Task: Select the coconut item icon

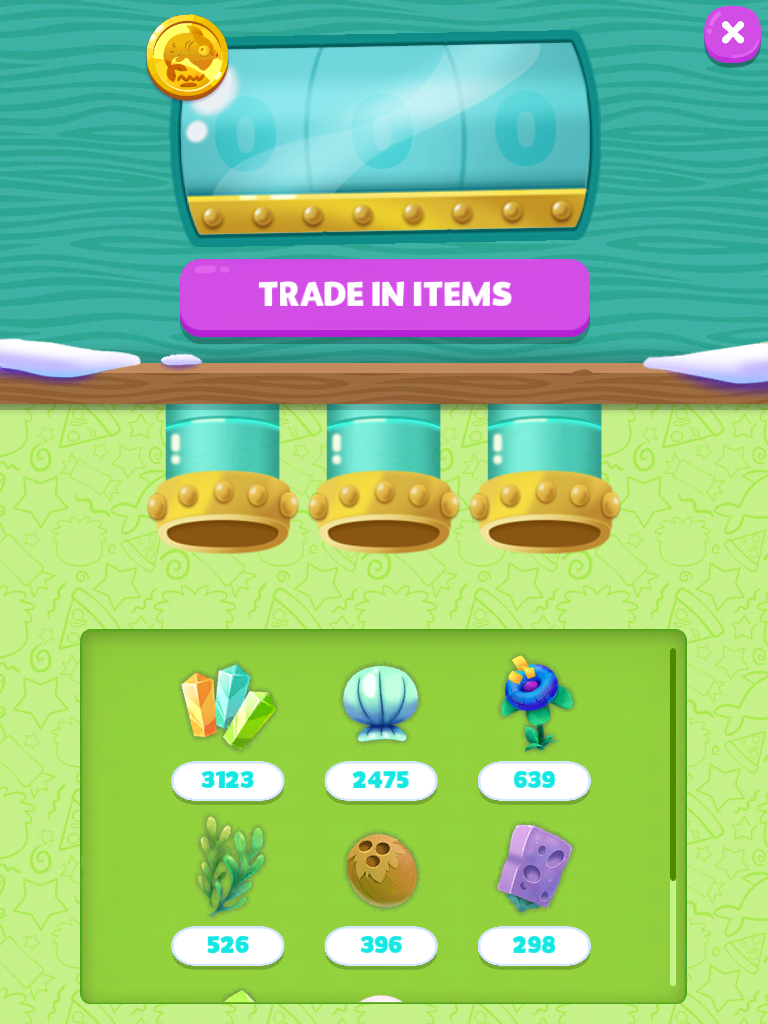Action: 381,870
